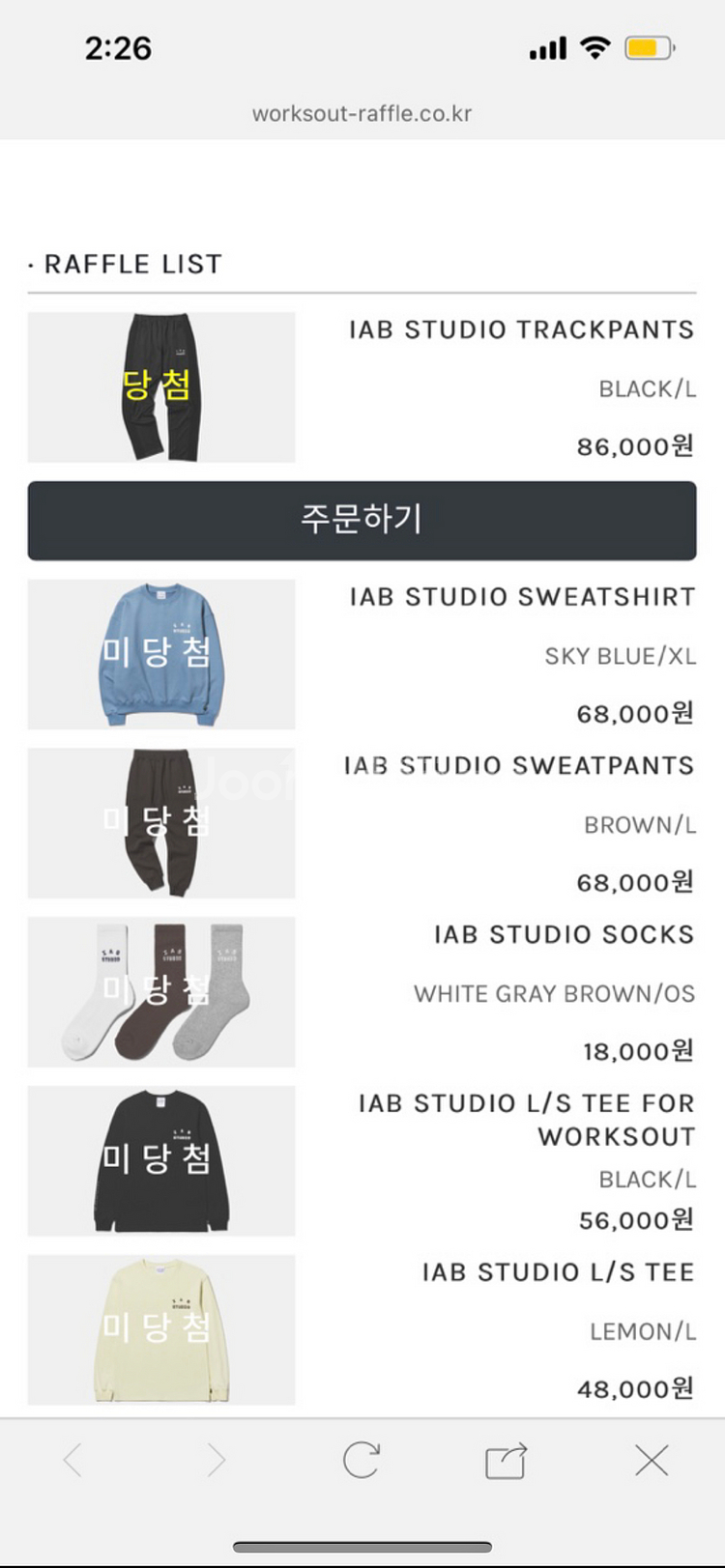Close the in-app browser
Image resolution: width=725 pixels, height=1568 pixels.
tap(652, 1460)
